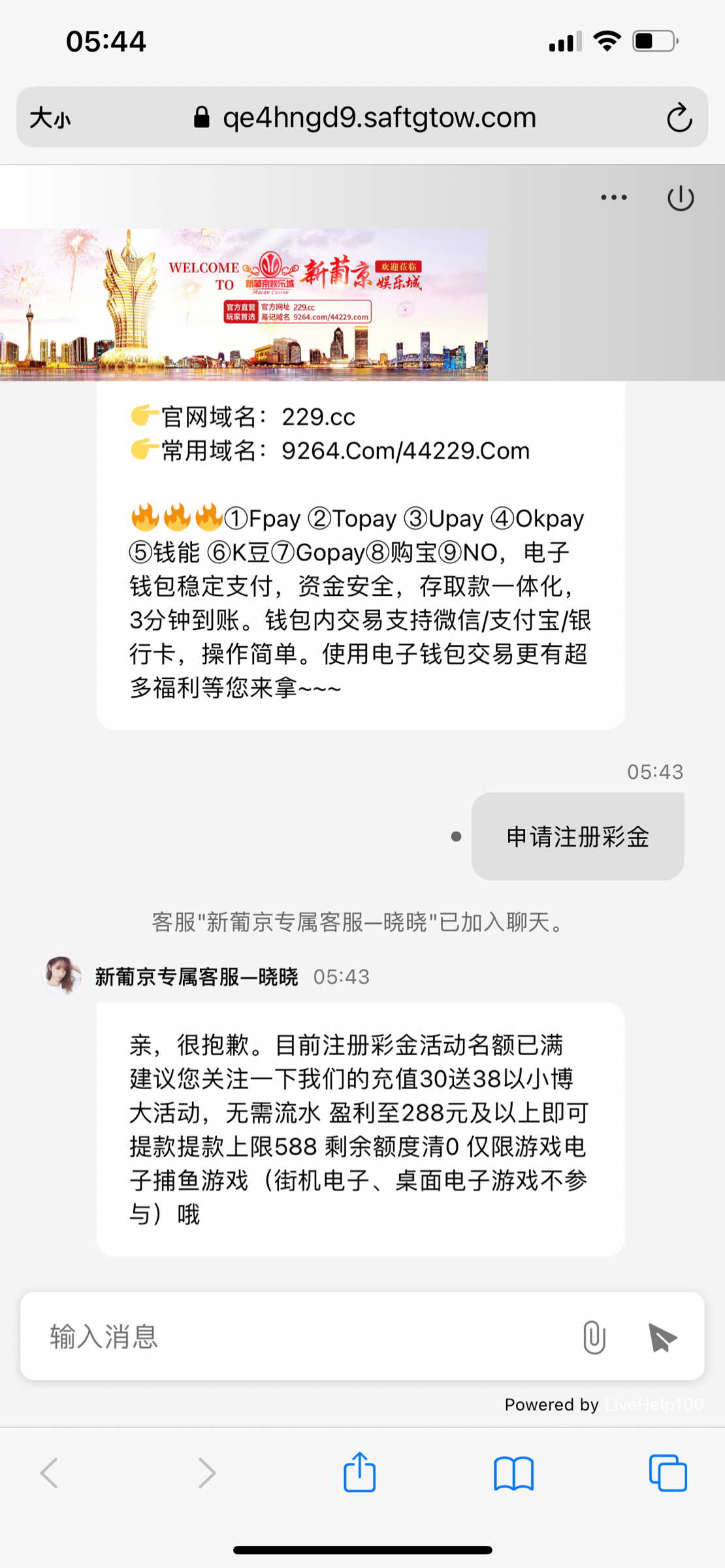Tap the address bar URL saftgtow.com

coord(379,118)
